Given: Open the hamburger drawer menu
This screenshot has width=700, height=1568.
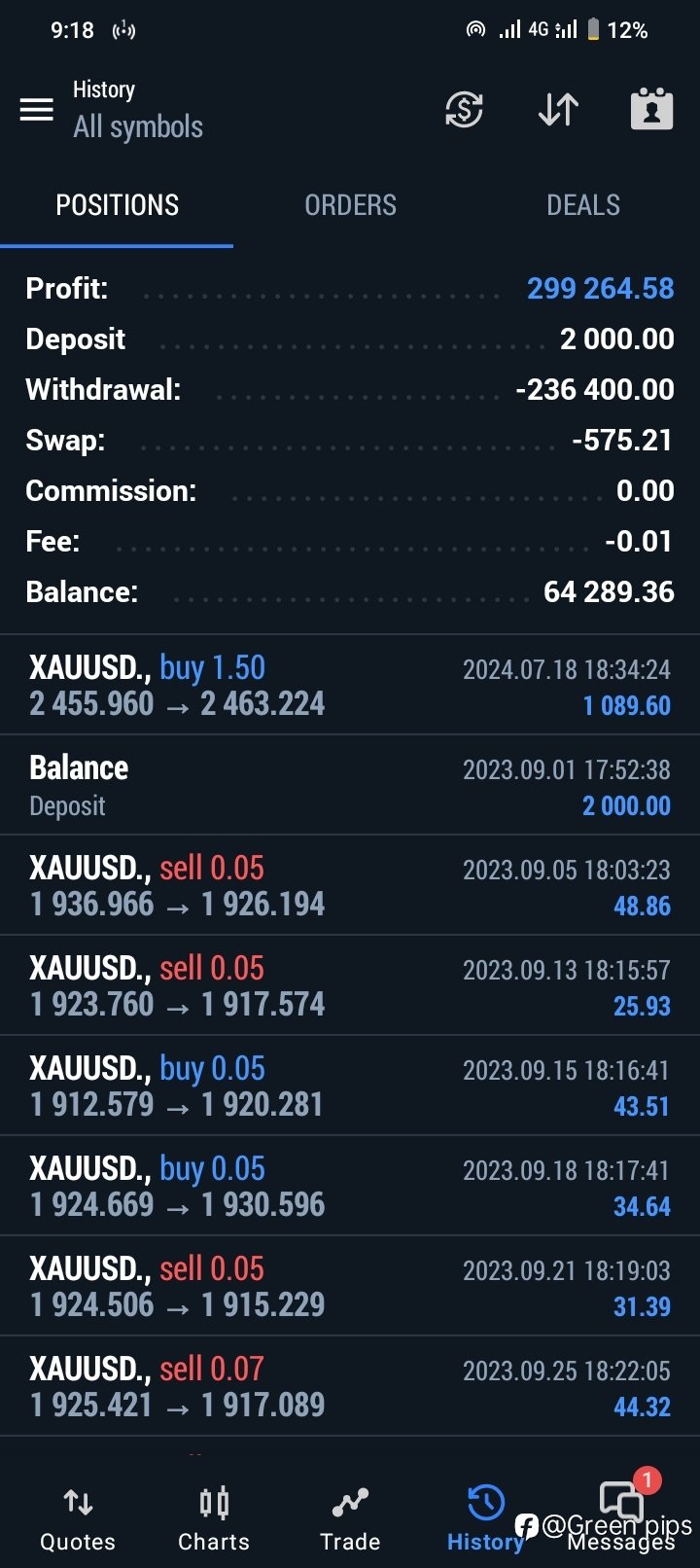Looking at the screenshot, I should [37, 109].
